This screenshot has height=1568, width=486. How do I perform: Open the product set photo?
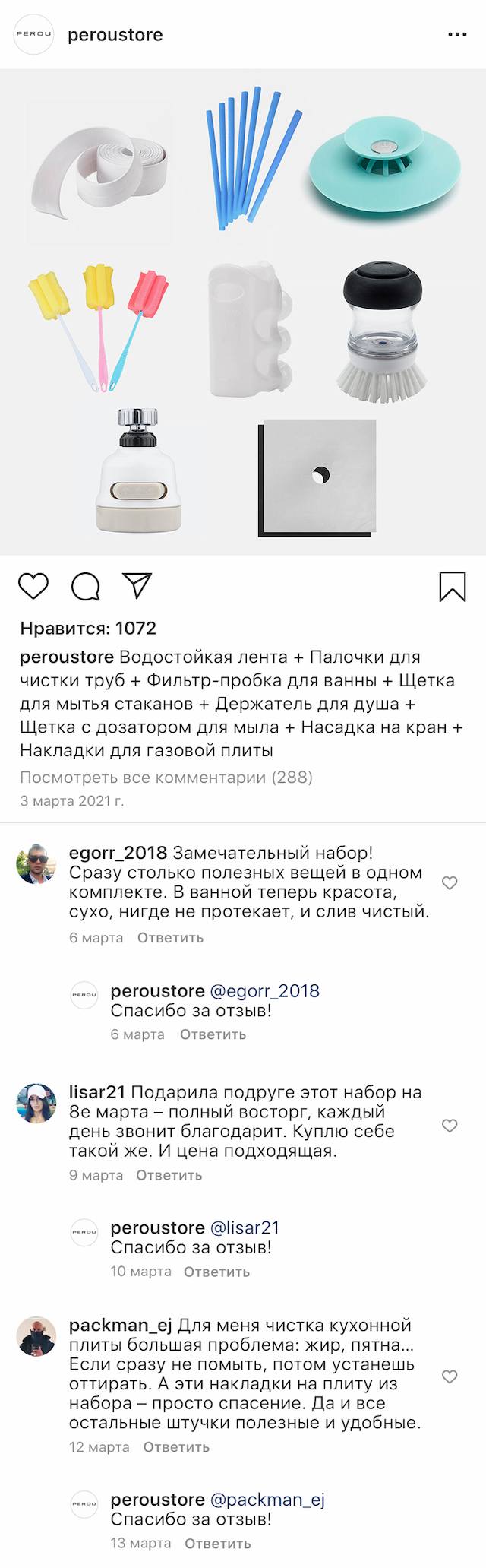click(243, 312)
